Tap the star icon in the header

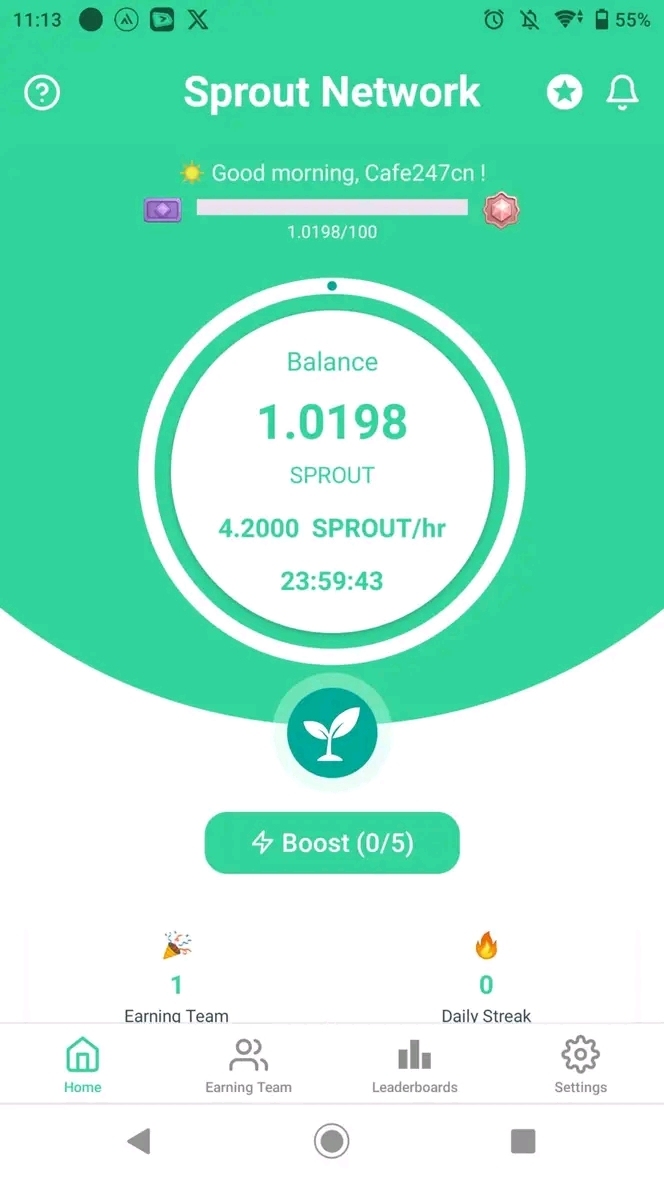(564, 93)
